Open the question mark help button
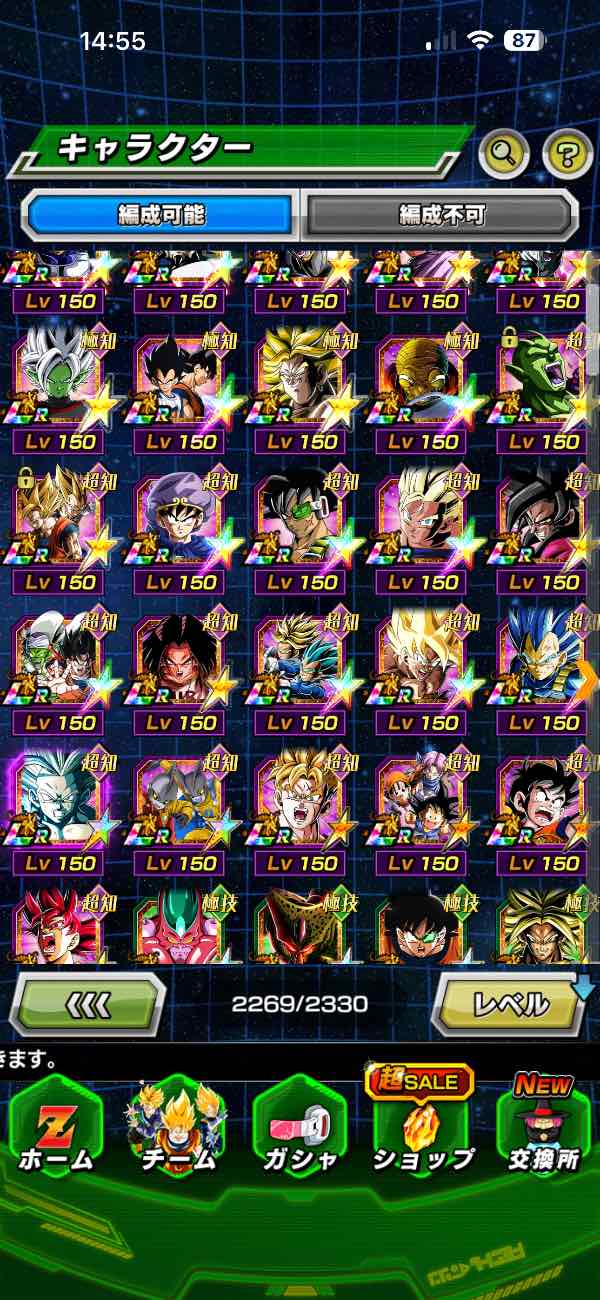 click(567, 153)
